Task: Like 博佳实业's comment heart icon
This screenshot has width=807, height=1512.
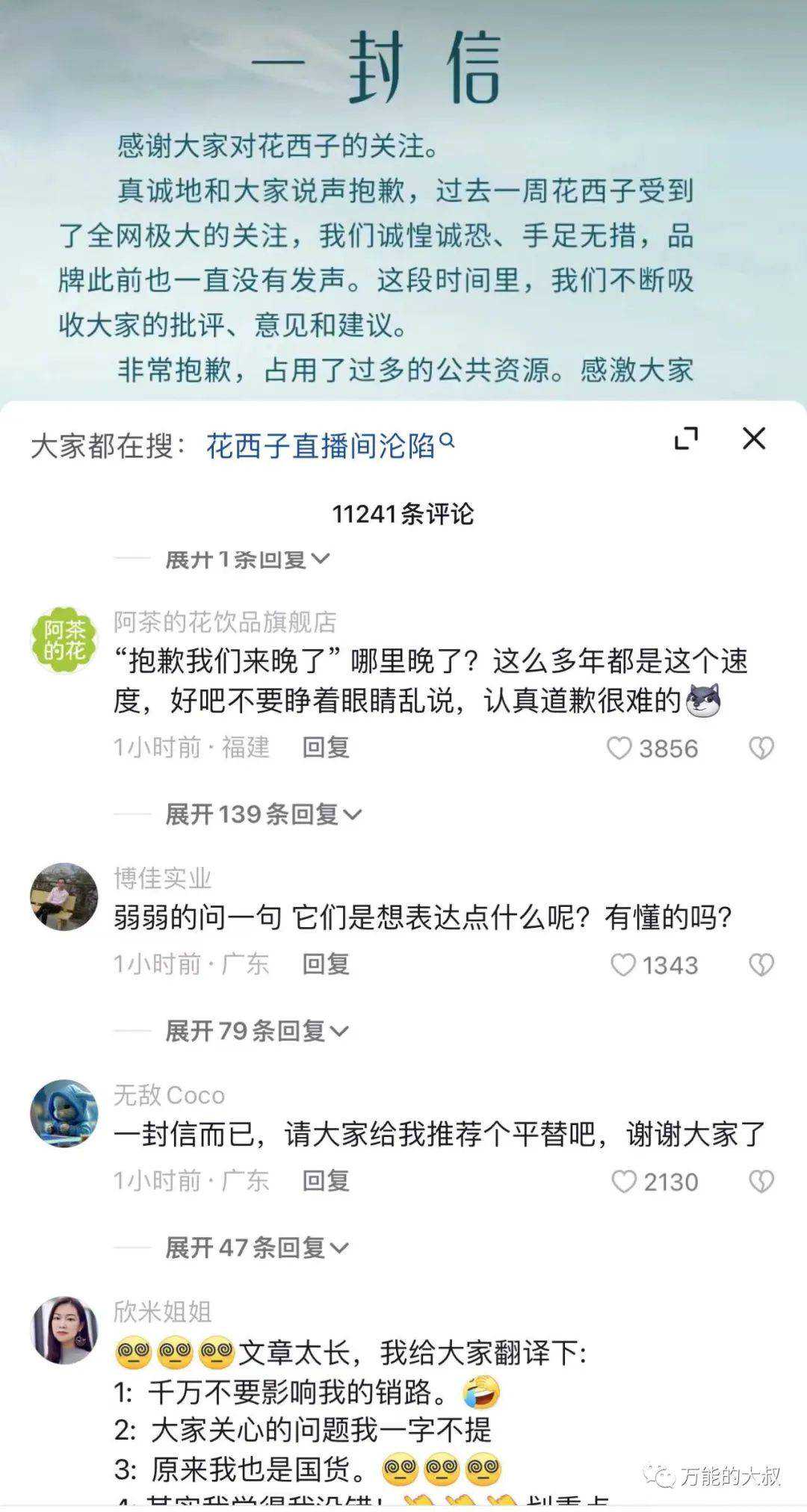Action: click(625, 964)
